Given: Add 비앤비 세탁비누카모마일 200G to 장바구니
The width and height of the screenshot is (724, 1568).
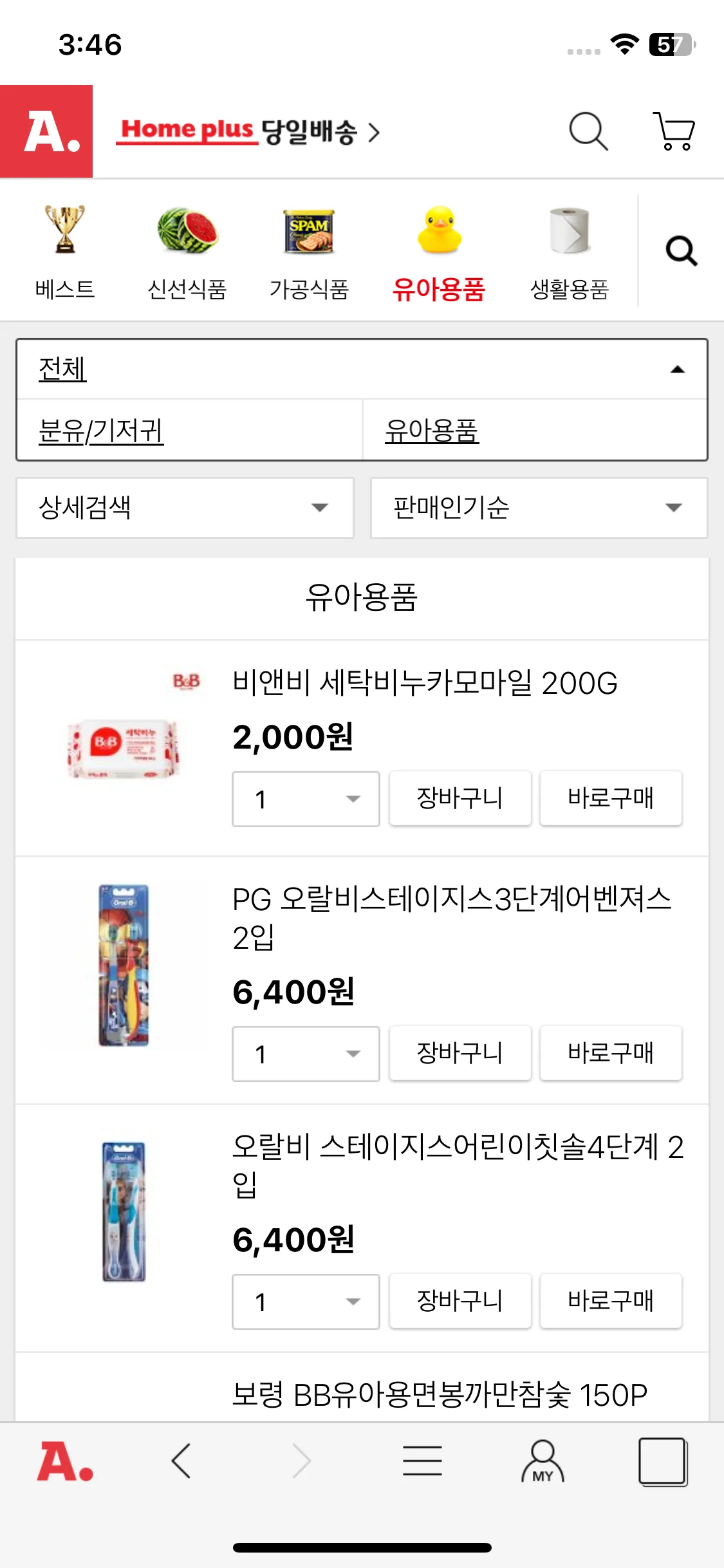Looking at the screenshot, I should (x=459, y=798).
